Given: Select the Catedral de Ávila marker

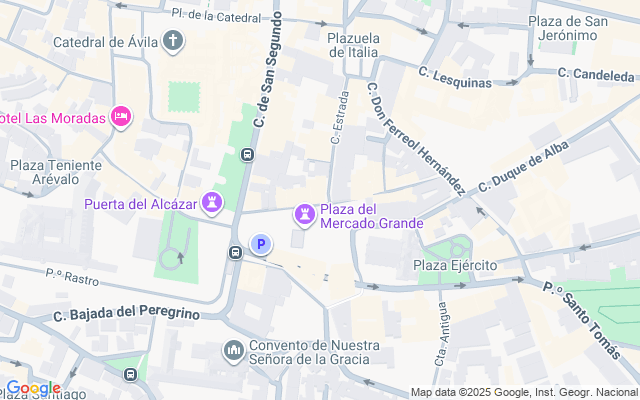Looking at the screenshot, I should pyautogui.click(x=175, y=41).
